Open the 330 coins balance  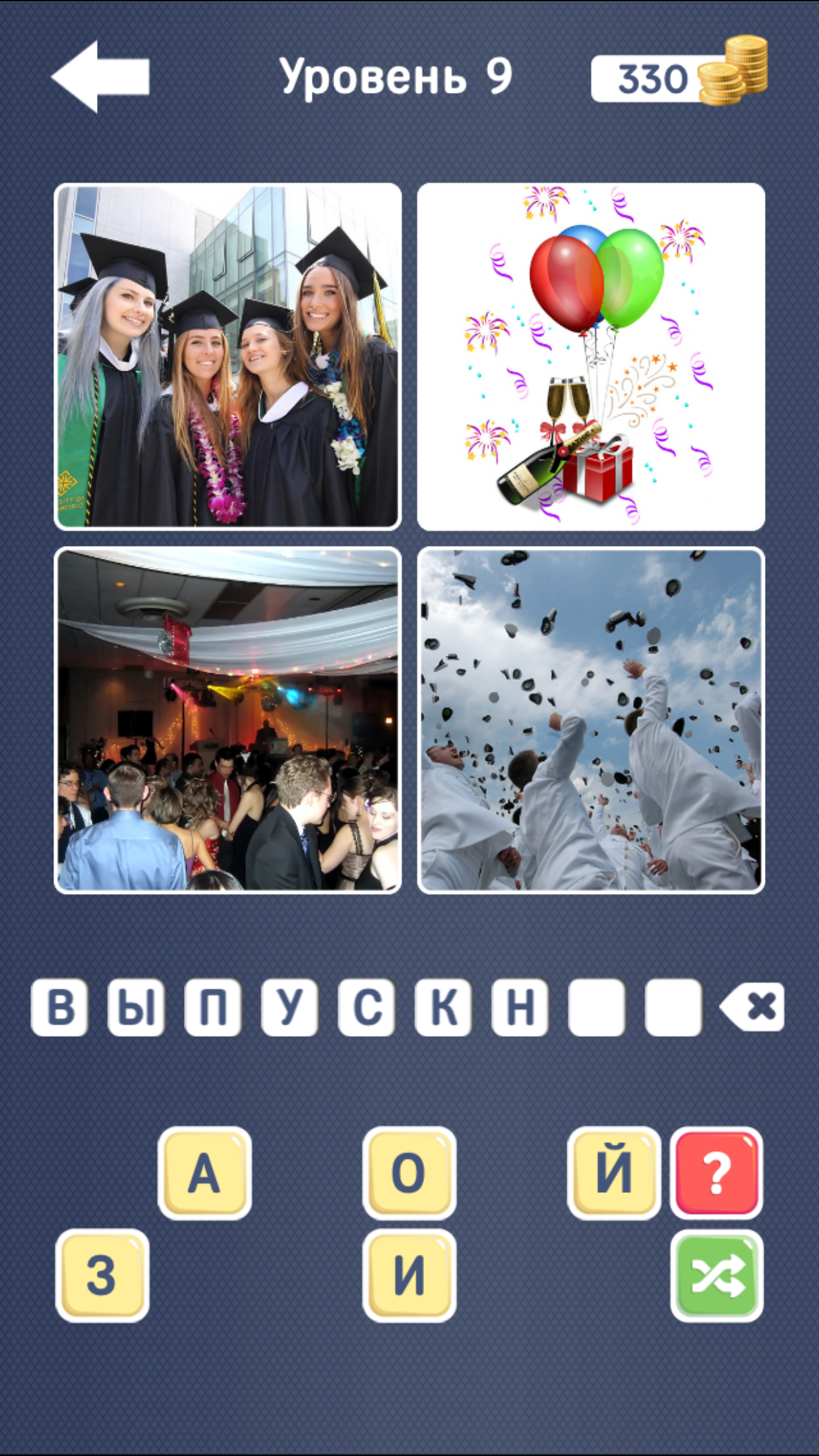pos(679,76)
